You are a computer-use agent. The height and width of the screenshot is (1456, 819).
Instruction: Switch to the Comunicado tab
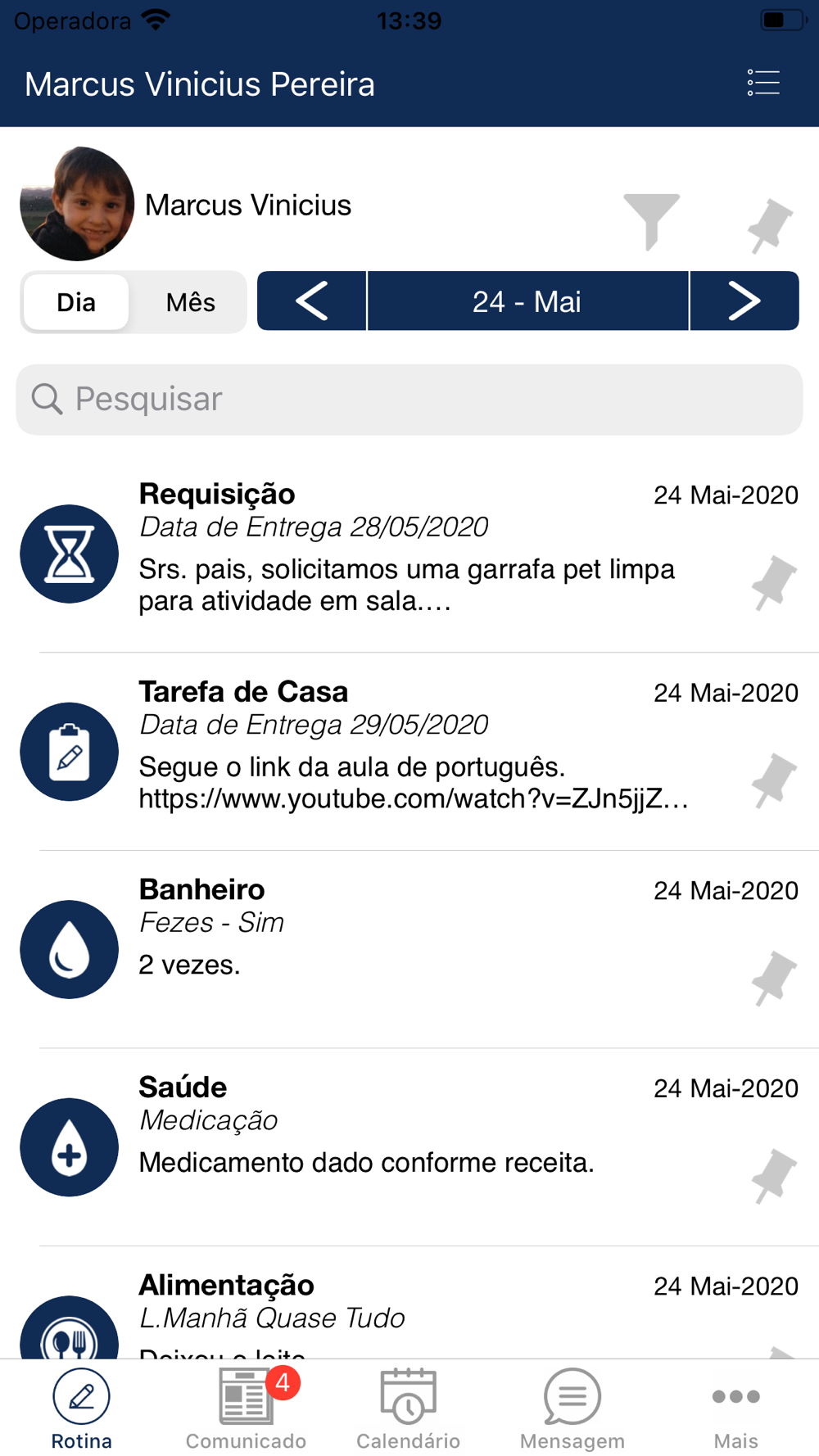[x=246, y=1409]
